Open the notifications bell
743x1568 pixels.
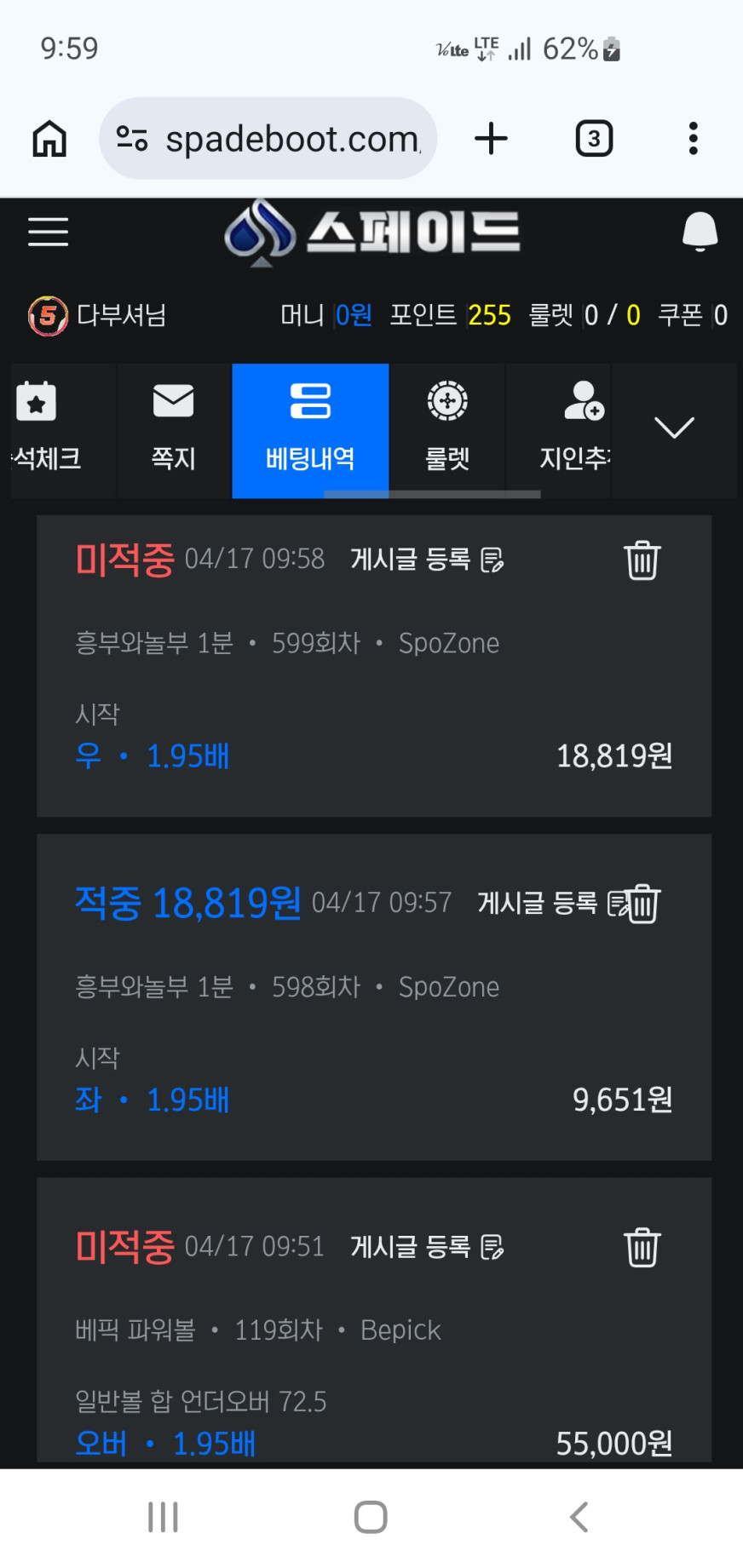coord(700,232)
